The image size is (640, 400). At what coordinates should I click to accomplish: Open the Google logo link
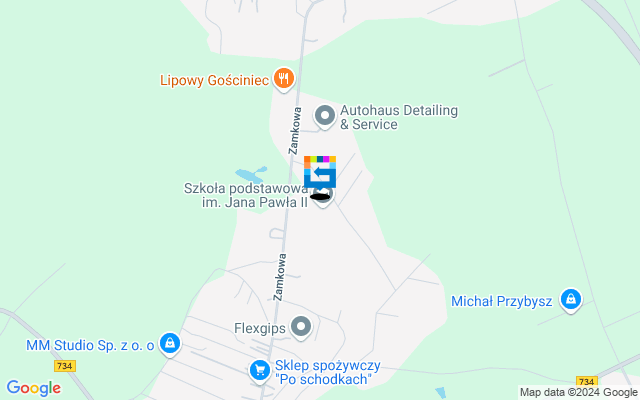click(33, 388)
